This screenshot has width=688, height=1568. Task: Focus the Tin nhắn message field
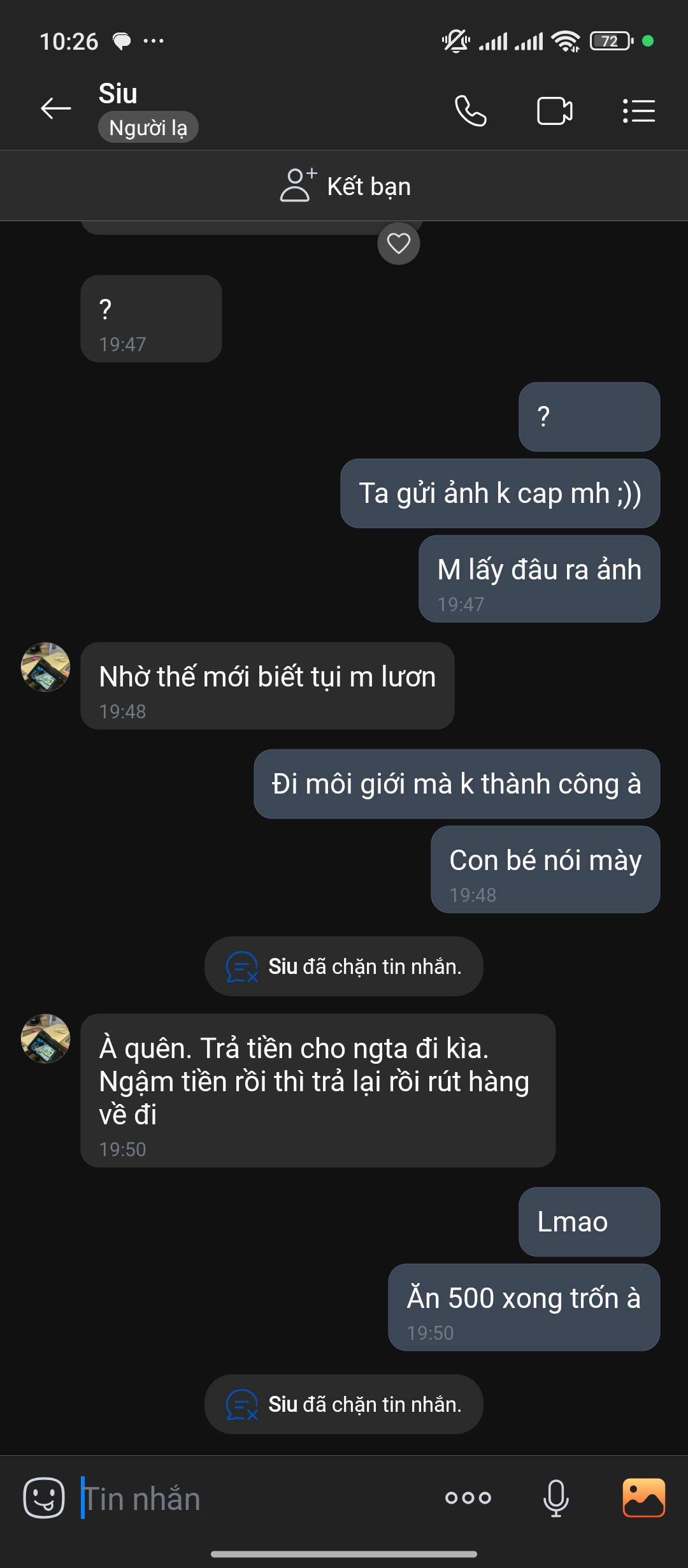[x=255, y=1498]
